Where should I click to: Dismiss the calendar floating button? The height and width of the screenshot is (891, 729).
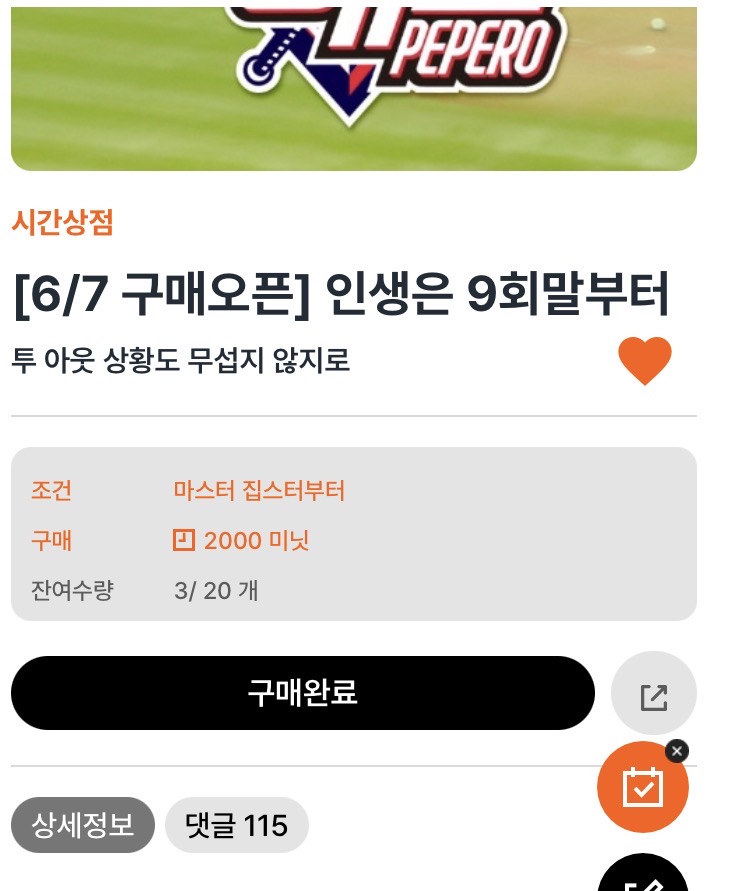click(x=677, y=751)
